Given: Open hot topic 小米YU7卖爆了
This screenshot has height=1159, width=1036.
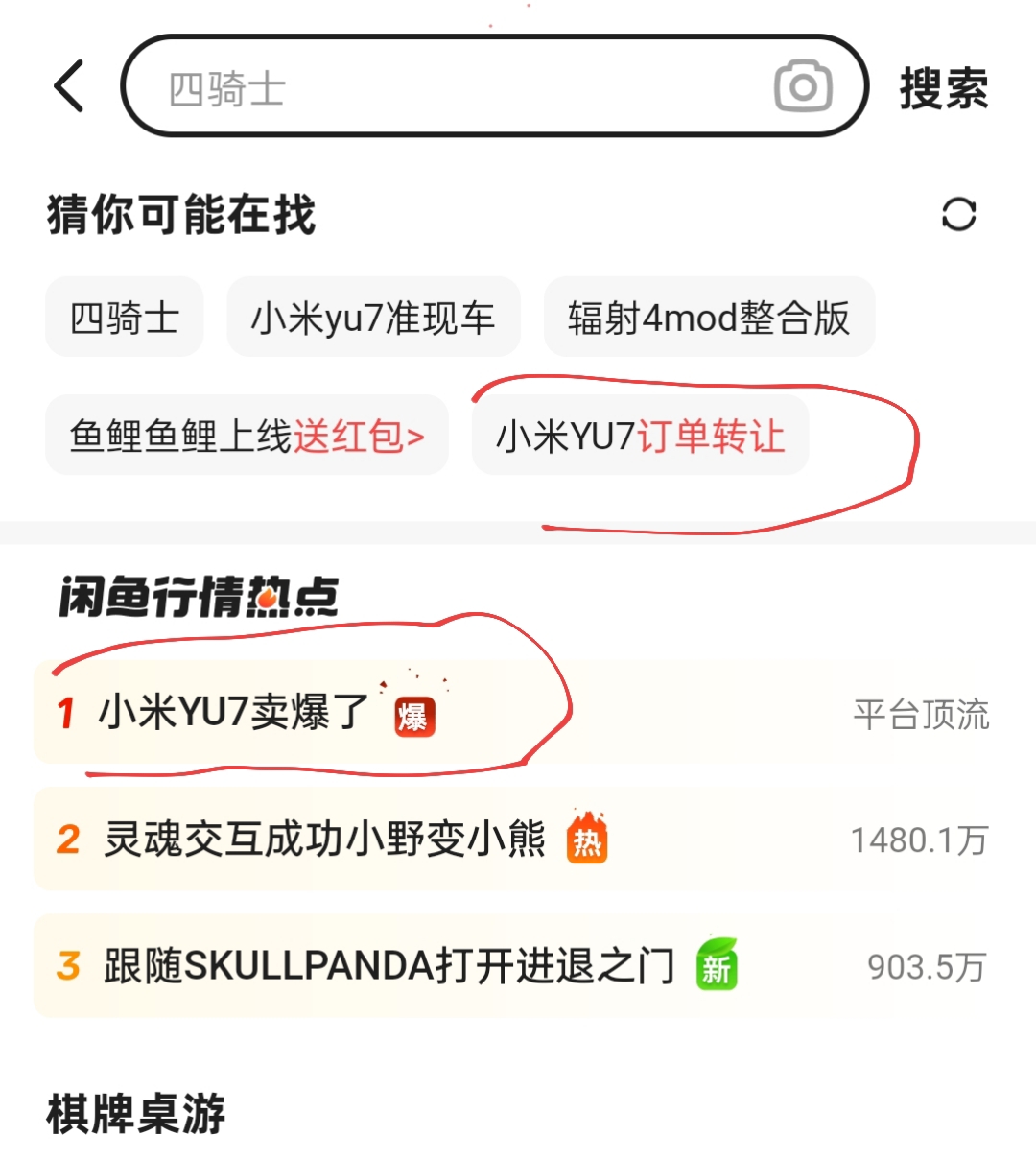Looking at the screenshot, I should click(x=235, y=713).
